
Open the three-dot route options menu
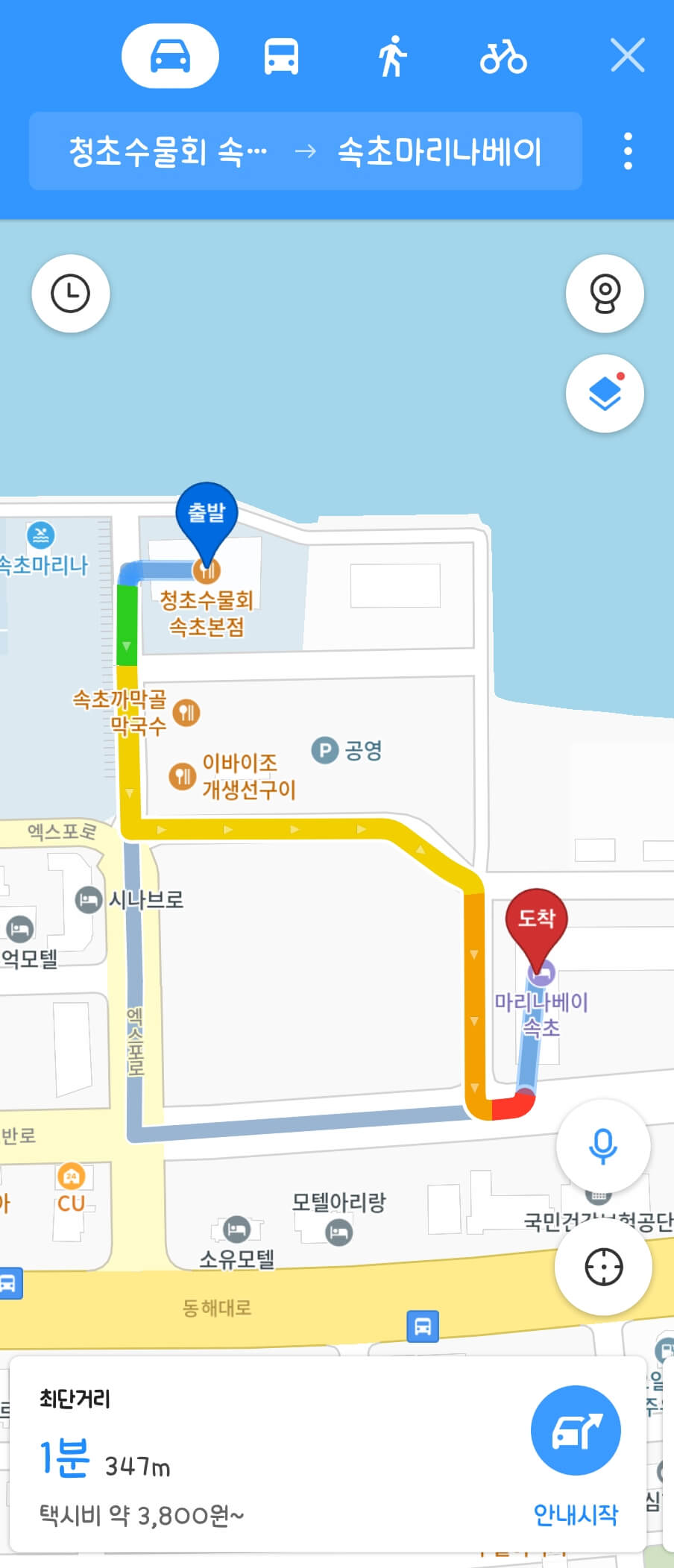626,149
